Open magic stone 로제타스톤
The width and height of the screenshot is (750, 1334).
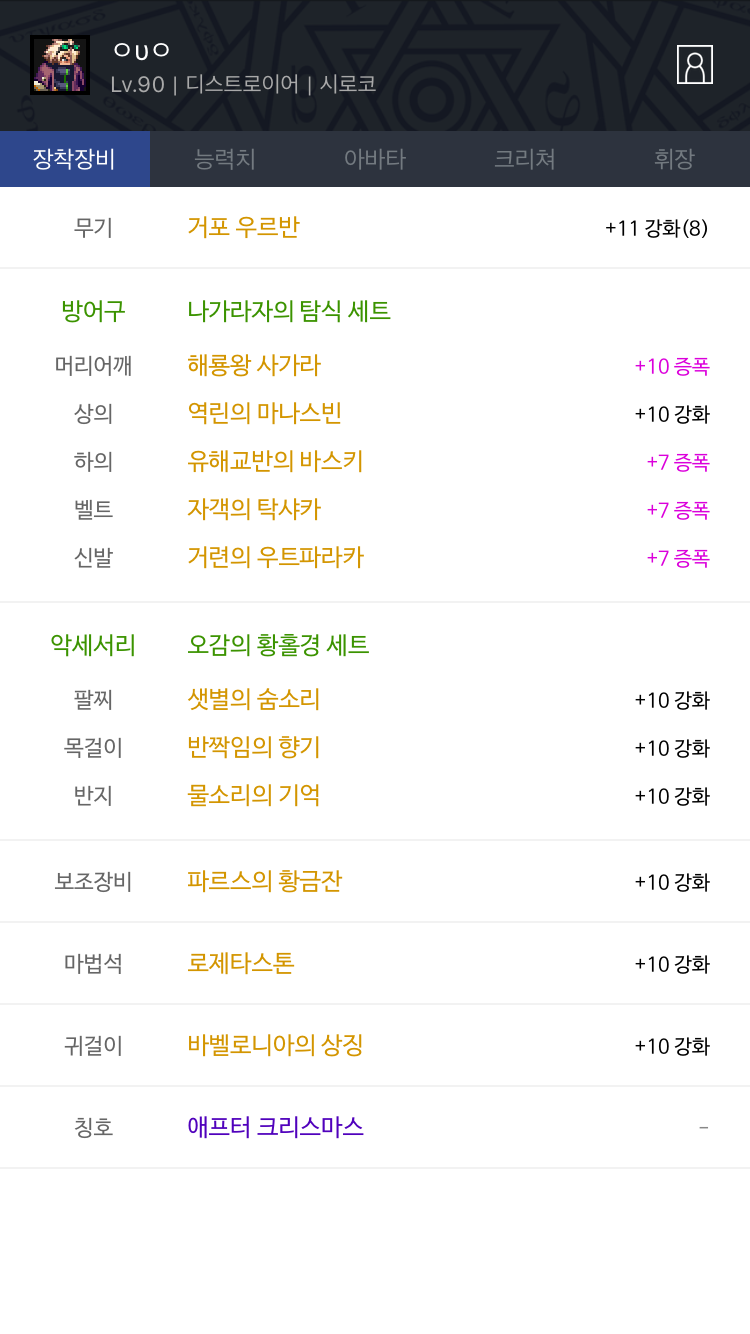click(x=241, y=963)
